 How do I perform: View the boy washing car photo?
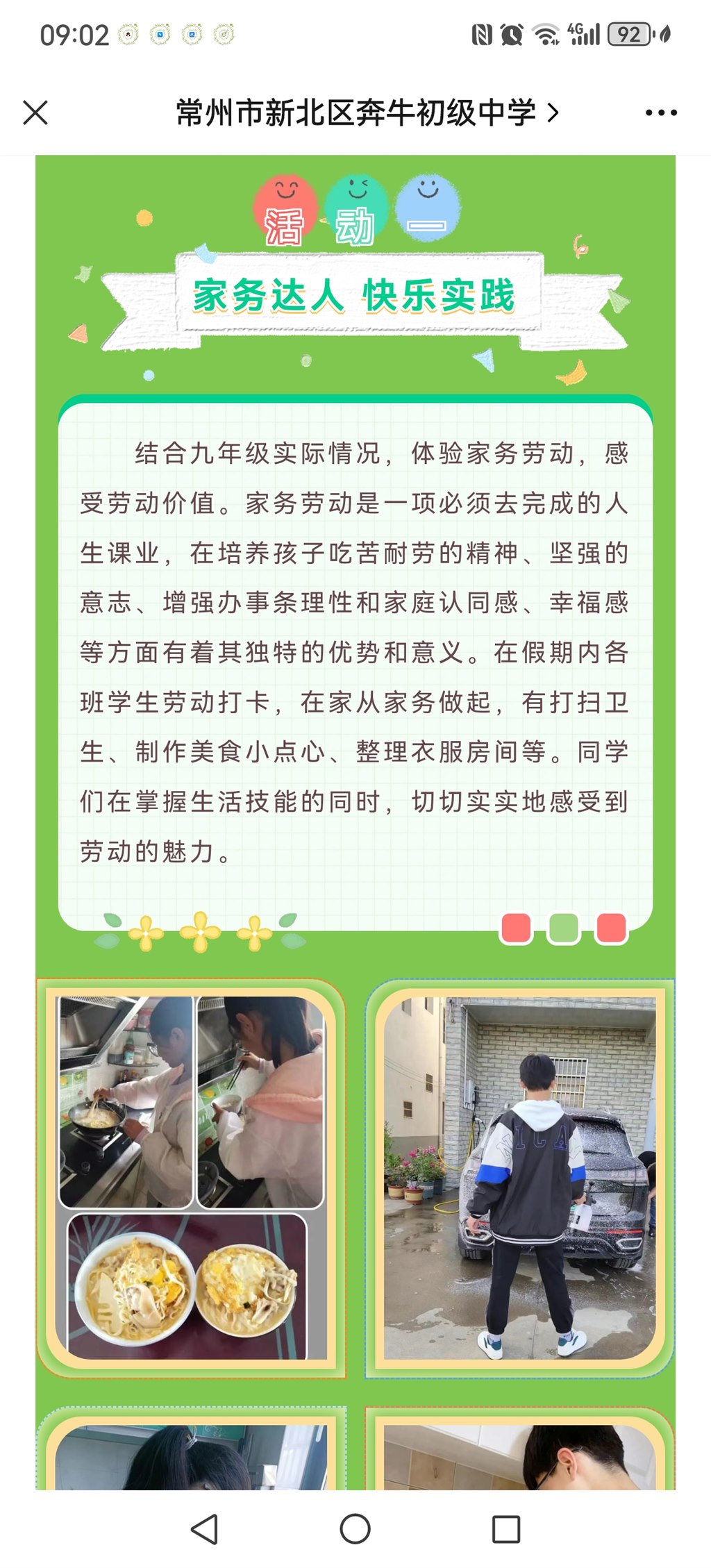pos(519,1178)
